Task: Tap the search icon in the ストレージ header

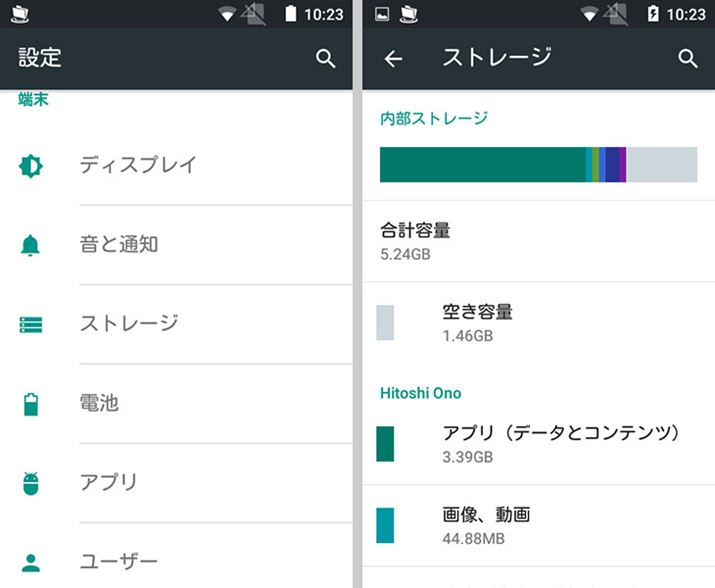Action: coord(687,58)
